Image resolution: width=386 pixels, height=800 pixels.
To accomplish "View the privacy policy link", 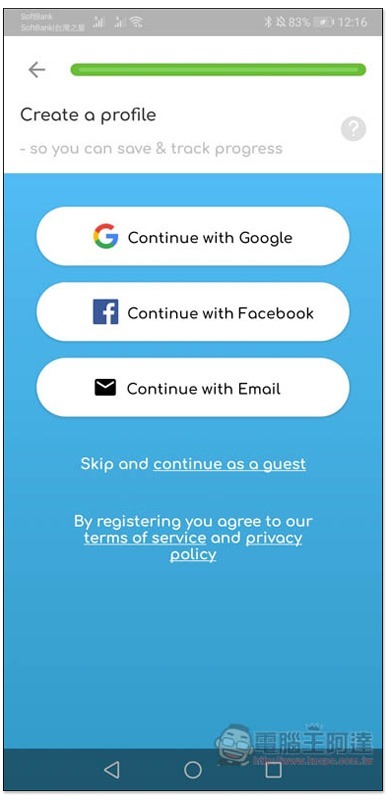I will point(236,546).
